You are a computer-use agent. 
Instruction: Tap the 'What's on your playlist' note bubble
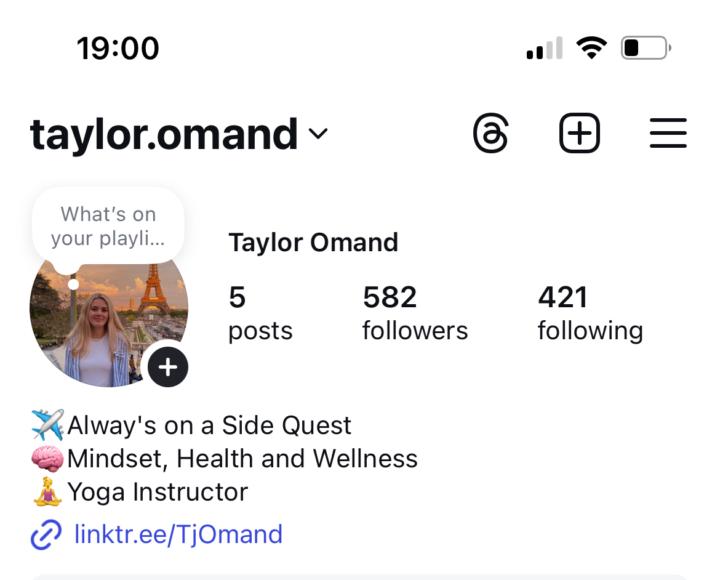click(108, 226)
